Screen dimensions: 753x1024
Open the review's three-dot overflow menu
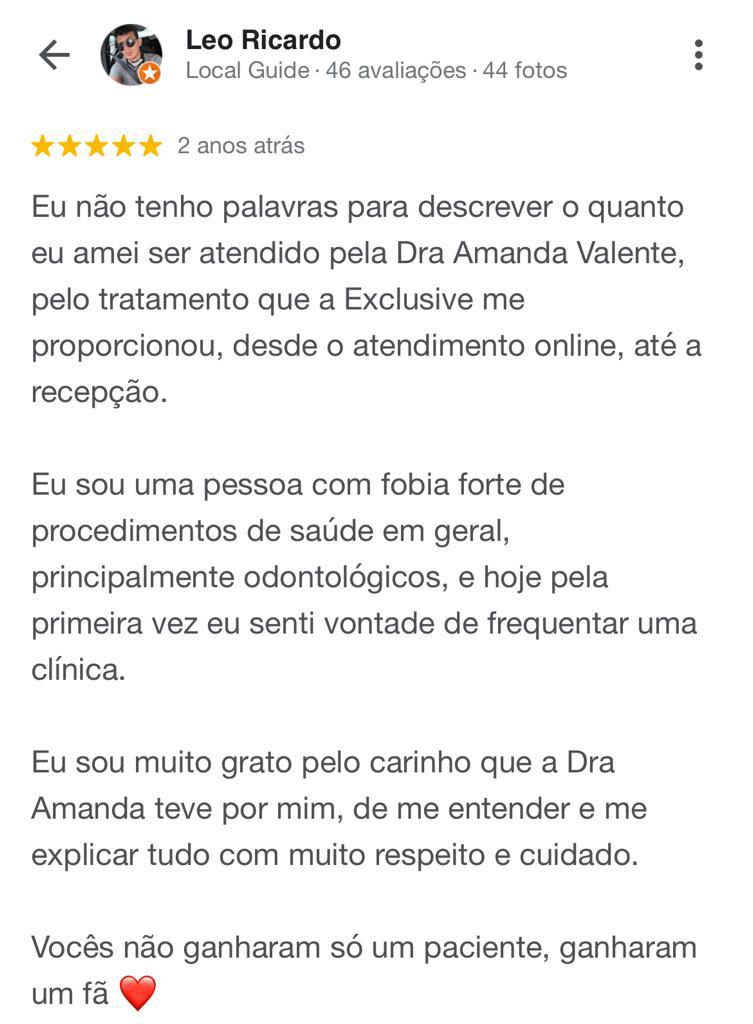pos(698,55)
